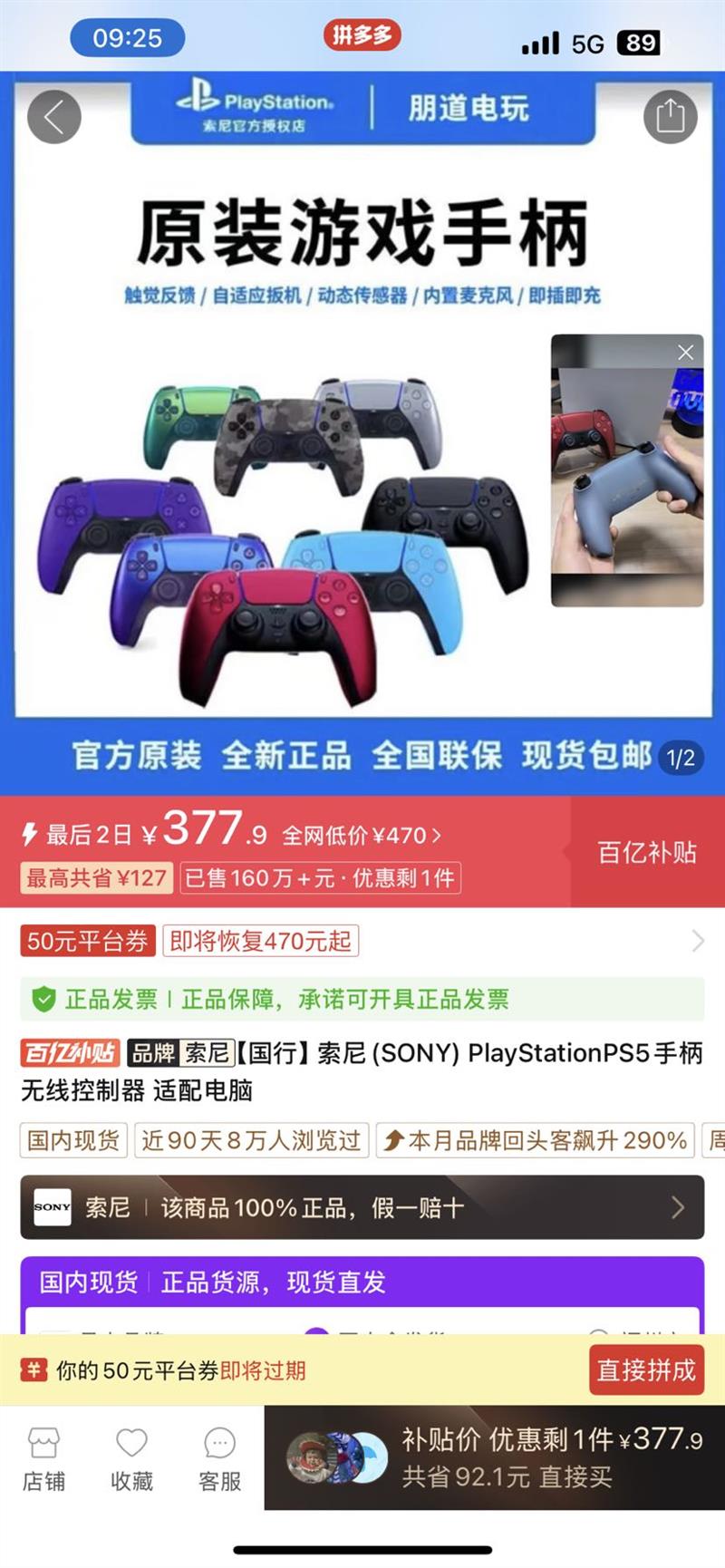This screenshot has width=725, height=1568.
Task: Open the 正品发票 guarantee banner
Action: click(x=362, y=999)
